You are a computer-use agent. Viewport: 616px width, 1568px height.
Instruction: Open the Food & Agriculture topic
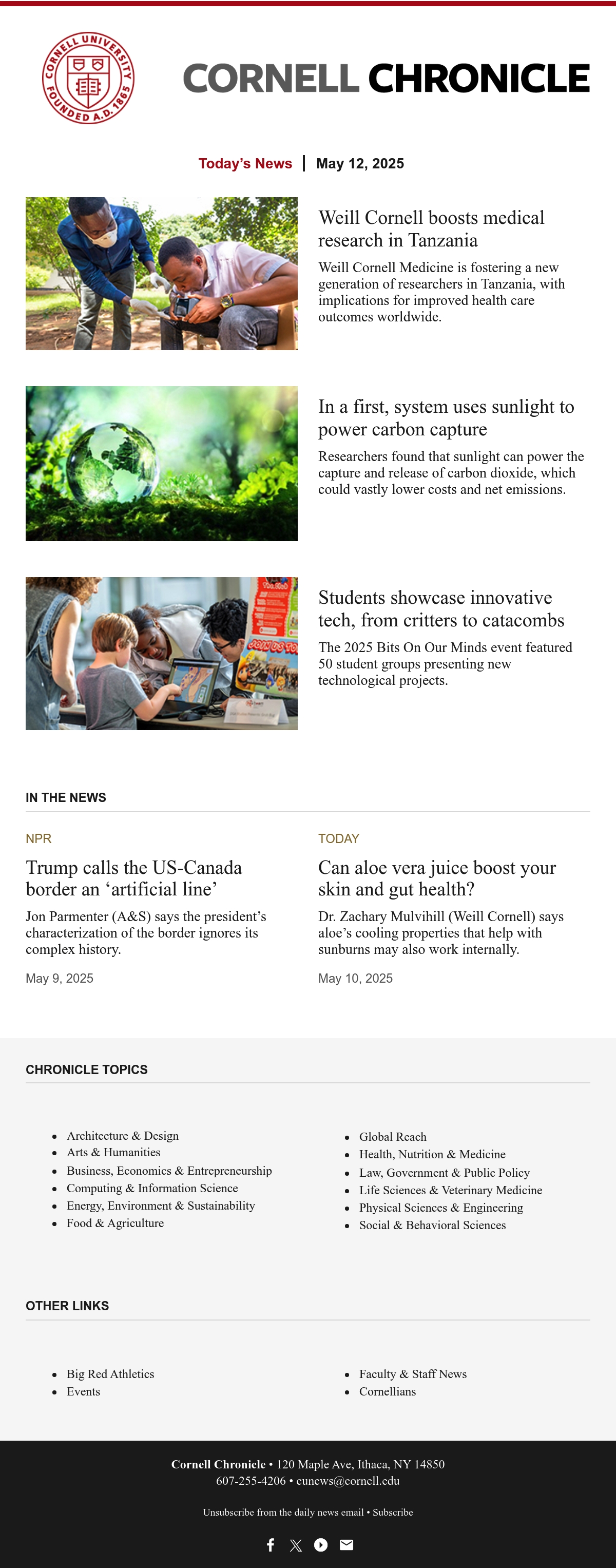115,1222
